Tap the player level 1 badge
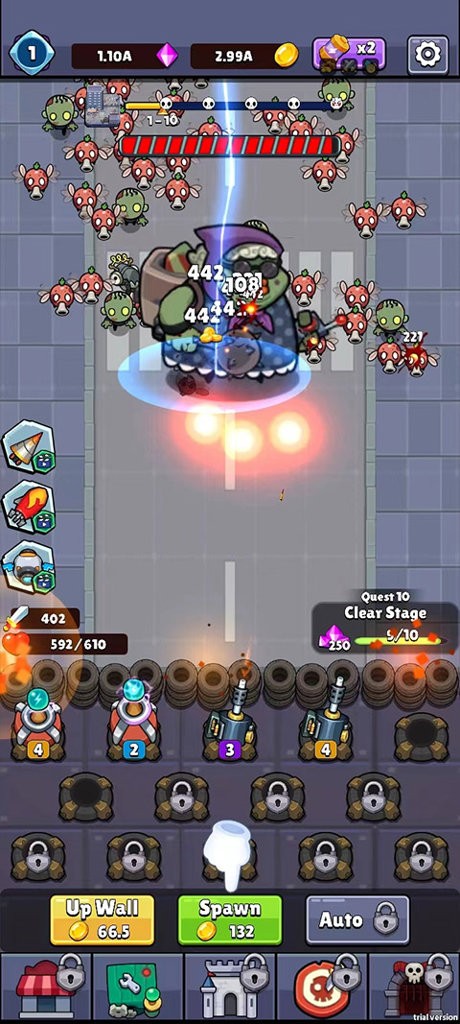460x1024 pixels. click(x=31, y=54)
